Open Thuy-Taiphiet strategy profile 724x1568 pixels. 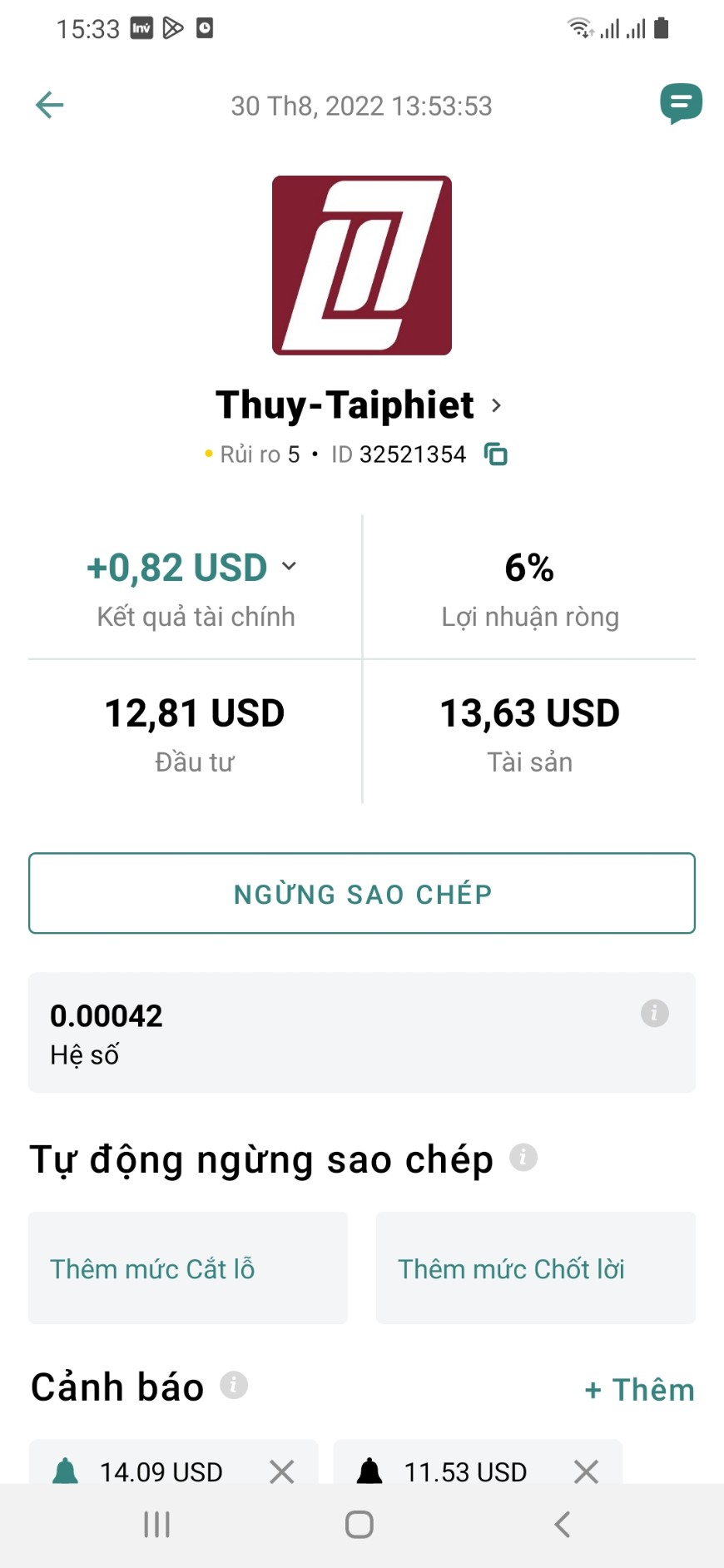359,405
